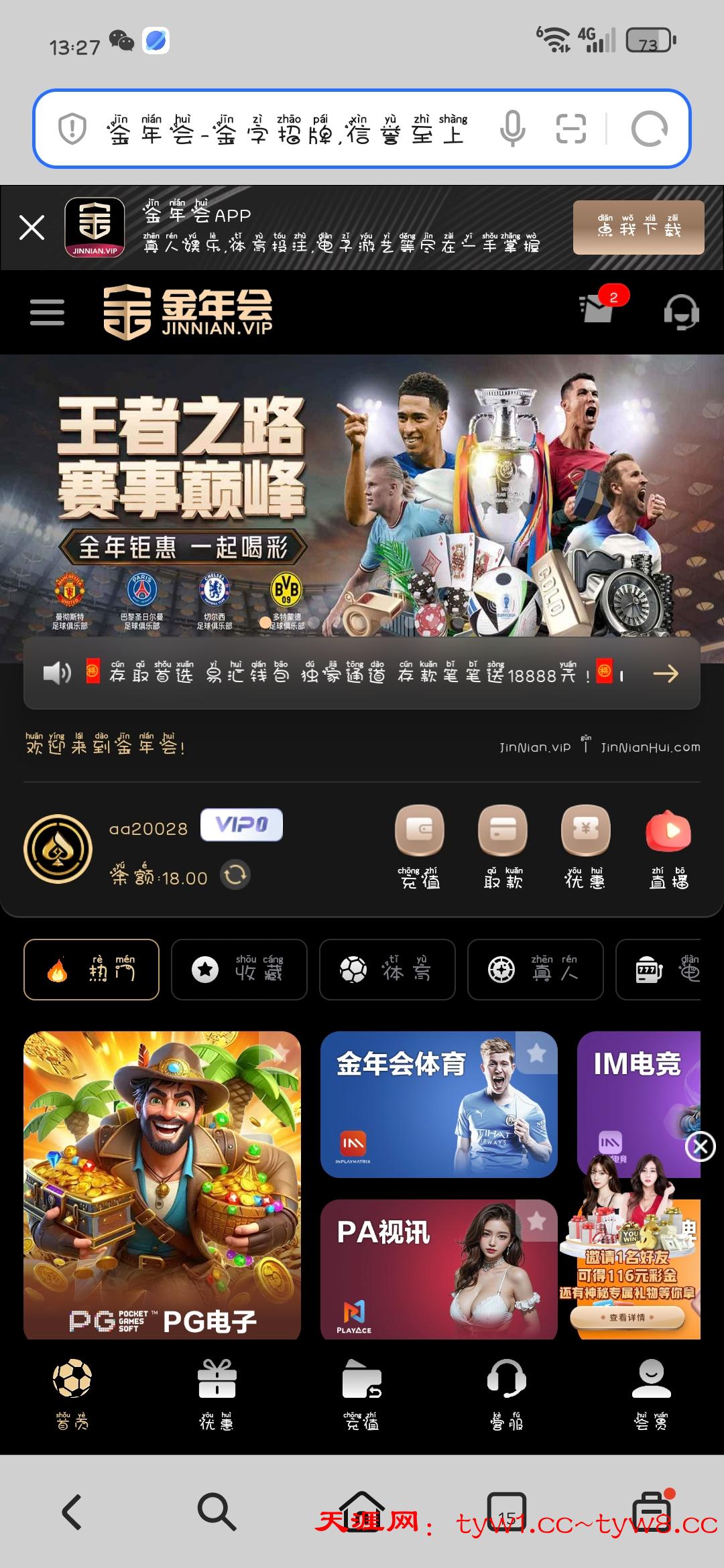724x1568 pixels.
Task: Open the PG电子 game card
Action: click(162, 1185)
